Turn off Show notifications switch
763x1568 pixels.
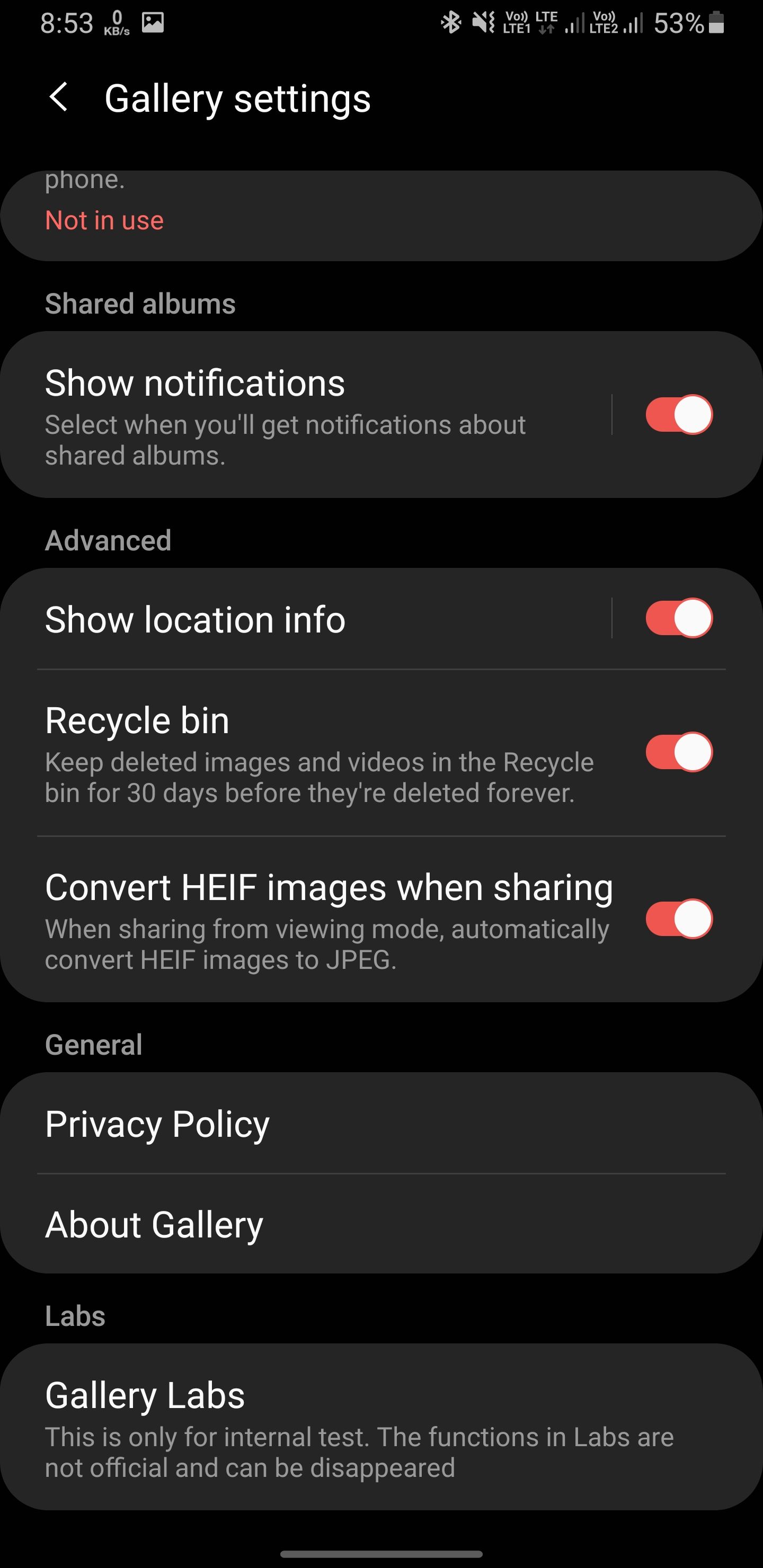(678, 415)
